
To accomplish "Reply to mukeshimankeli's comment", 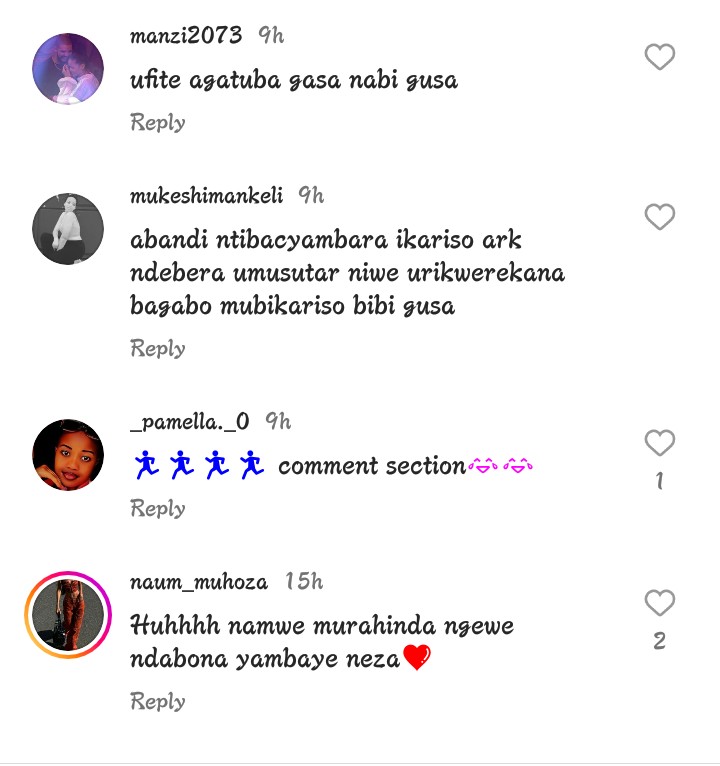I will (158, 348).
